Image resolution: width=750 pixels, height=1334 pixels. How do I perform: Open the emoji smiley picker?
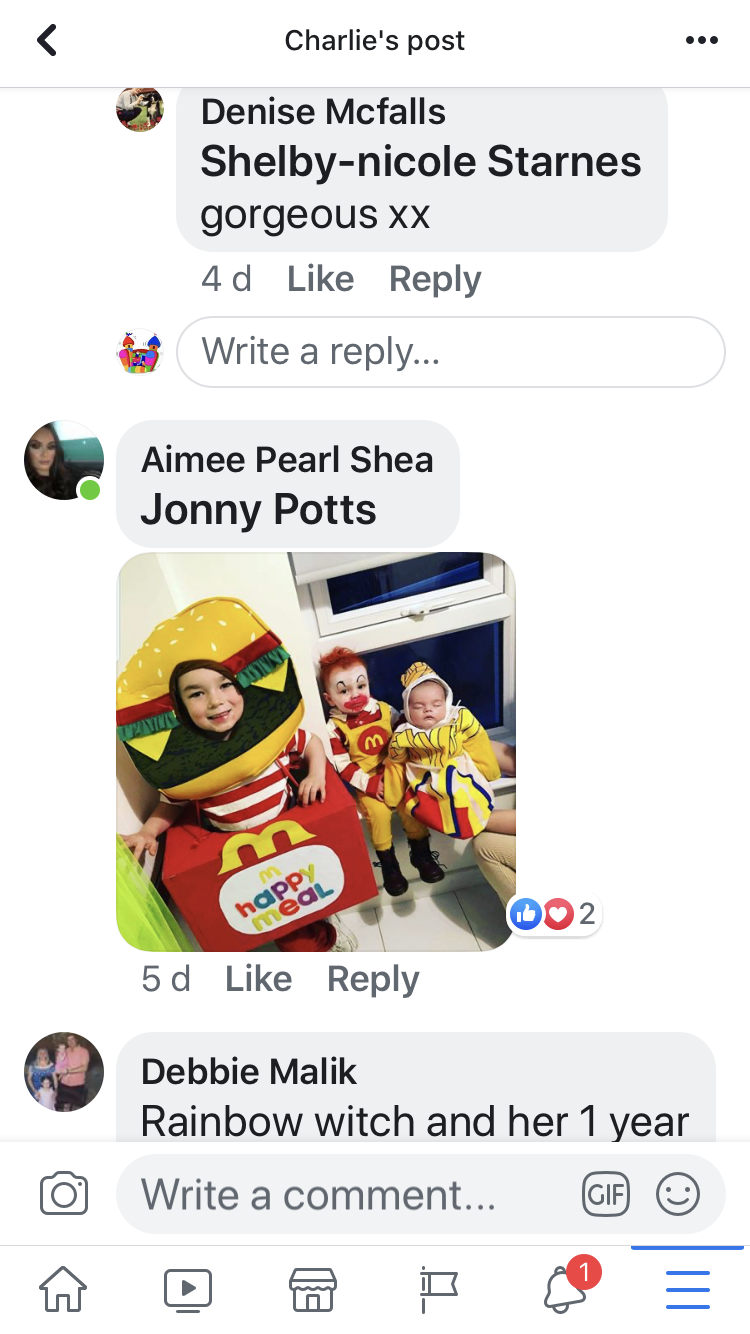(677, 1194)
